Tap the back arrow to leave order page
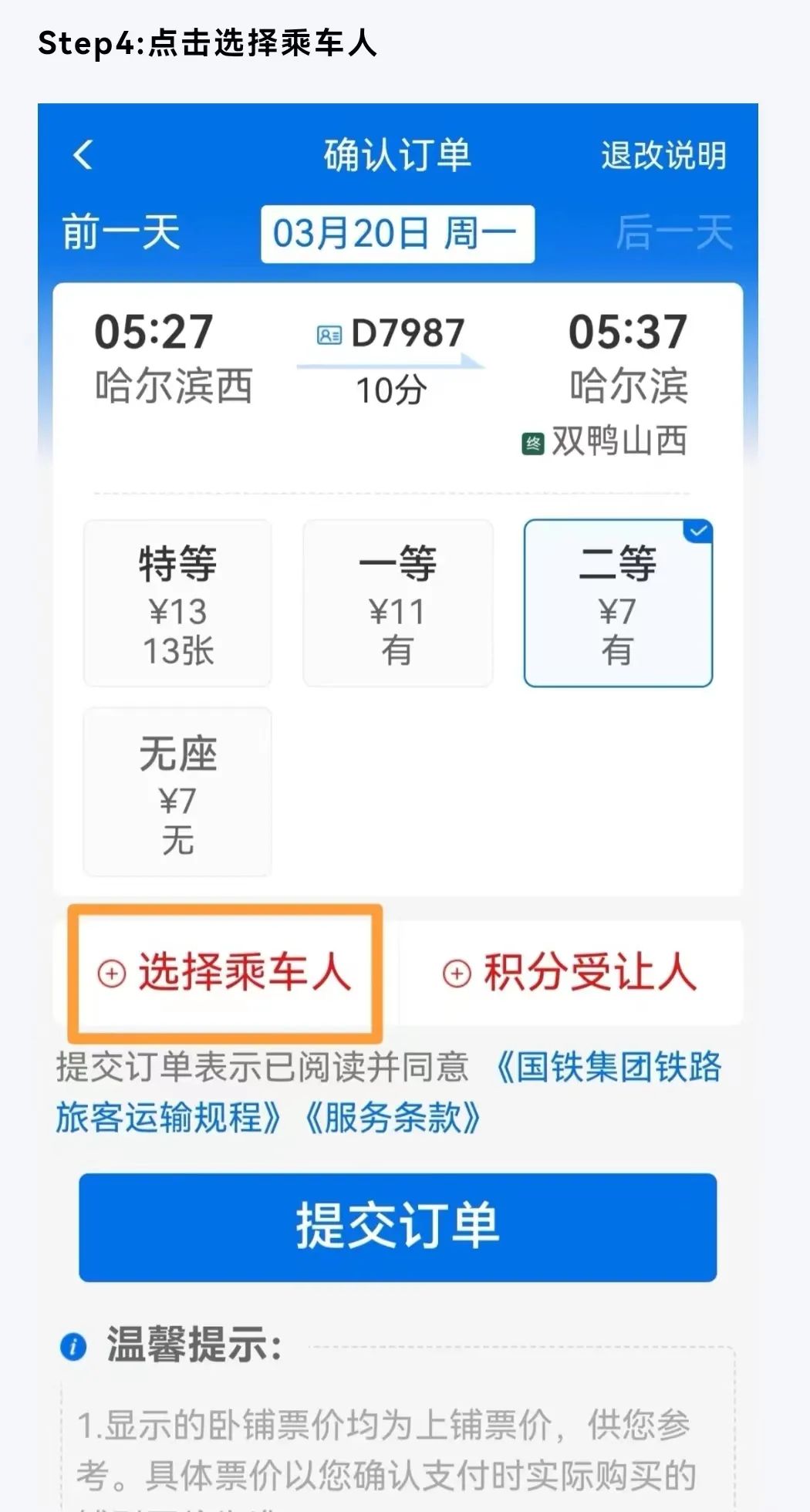This screenshot has width=810, height=1512. coord(81,154)
